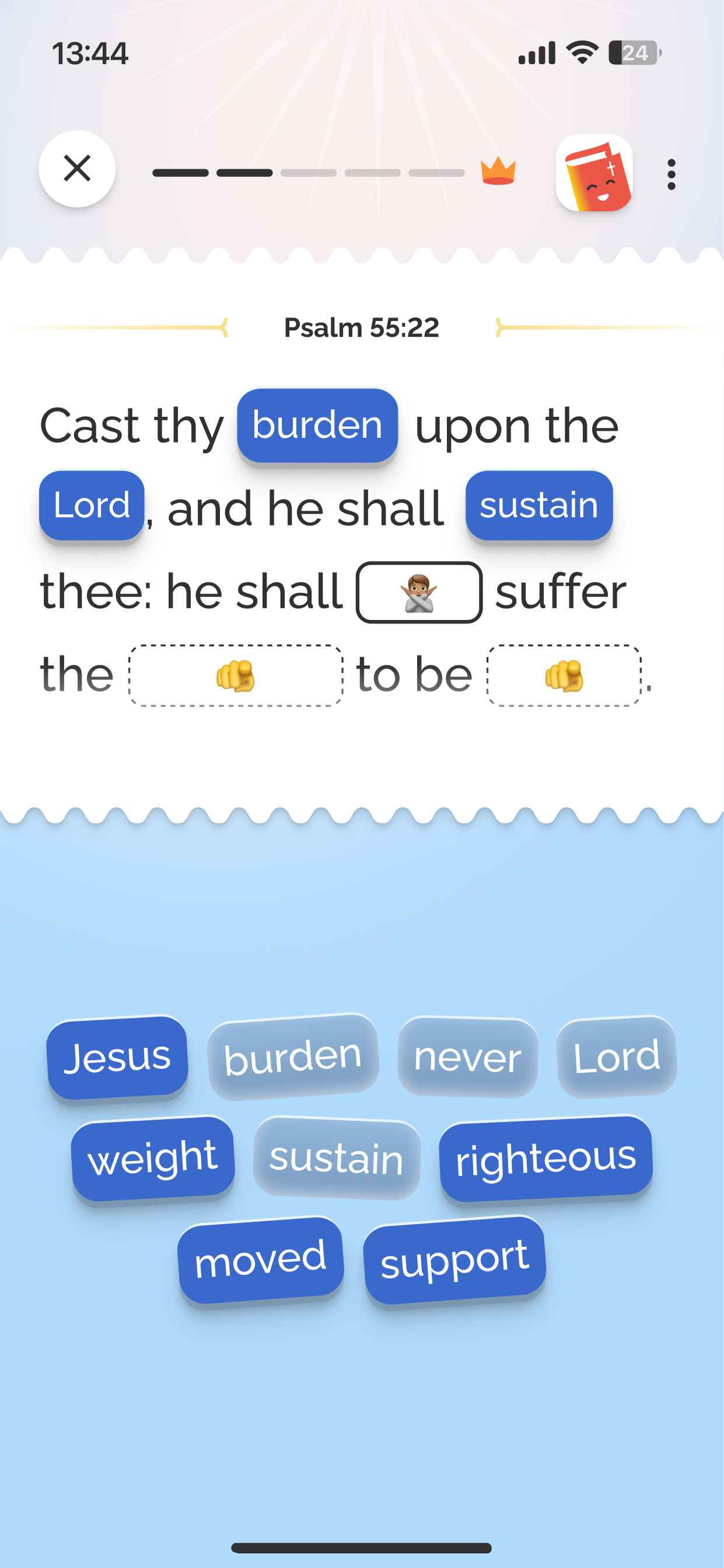Remove placed word 'burden' from verse
This screenshot has height=1568, width=724.
click(317, 426)
